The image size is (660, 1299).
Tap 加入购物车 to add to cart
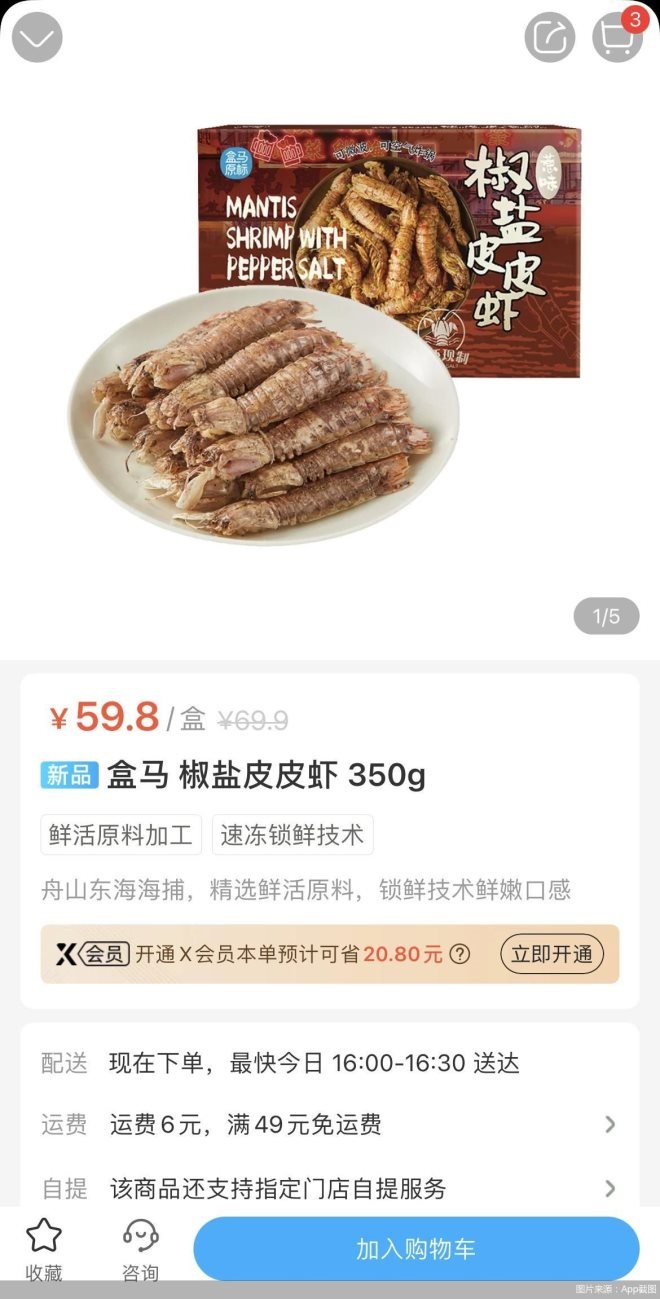pos(415,1249)
